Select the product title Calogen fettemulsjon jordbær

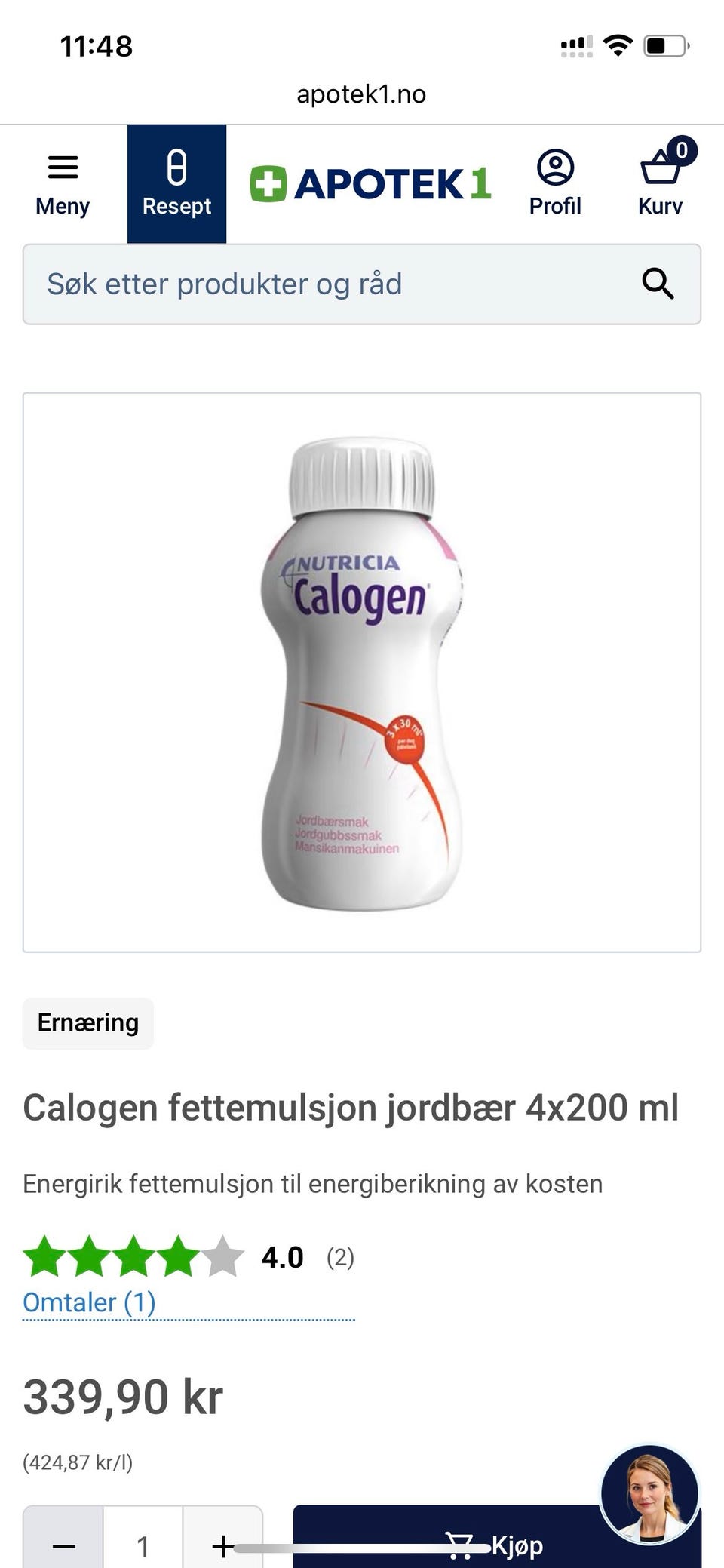351,1107
